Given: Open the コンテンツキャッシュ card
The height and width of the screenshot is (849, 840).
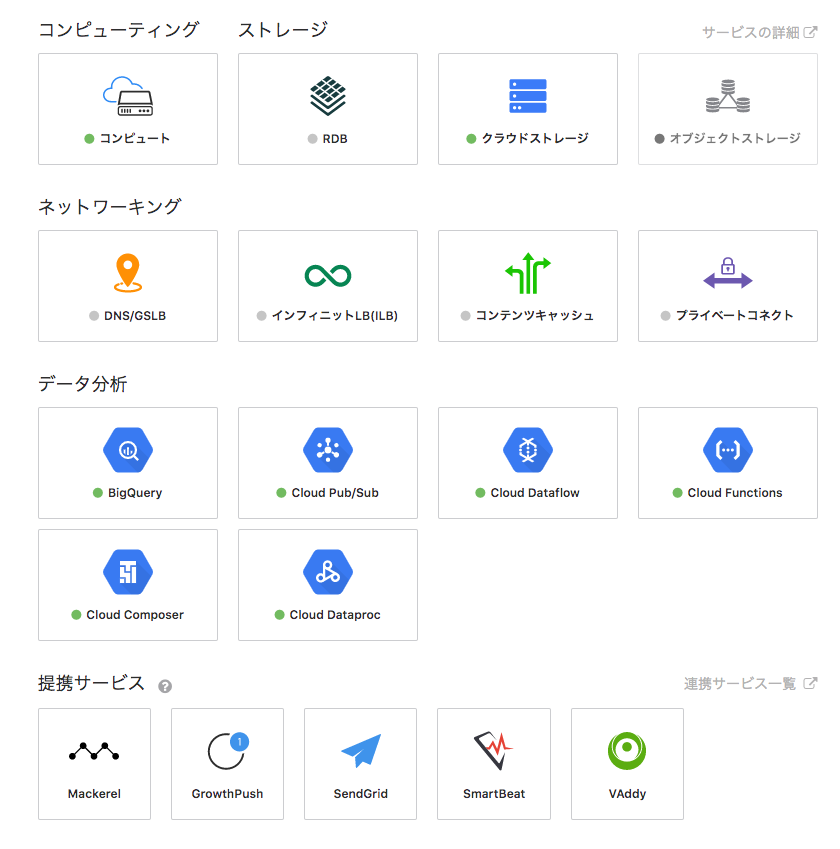Looking at the screenshot, I should 528,286.
